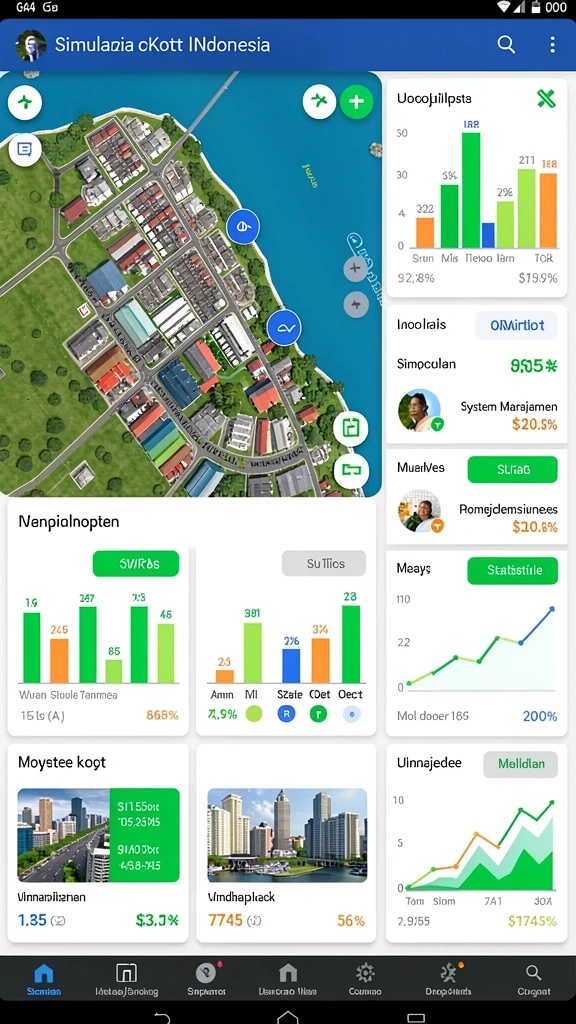Screen dimensions: 576x1024
Task: Tap the green Stiao button next to Muarlves
Action: click(513, 469)
